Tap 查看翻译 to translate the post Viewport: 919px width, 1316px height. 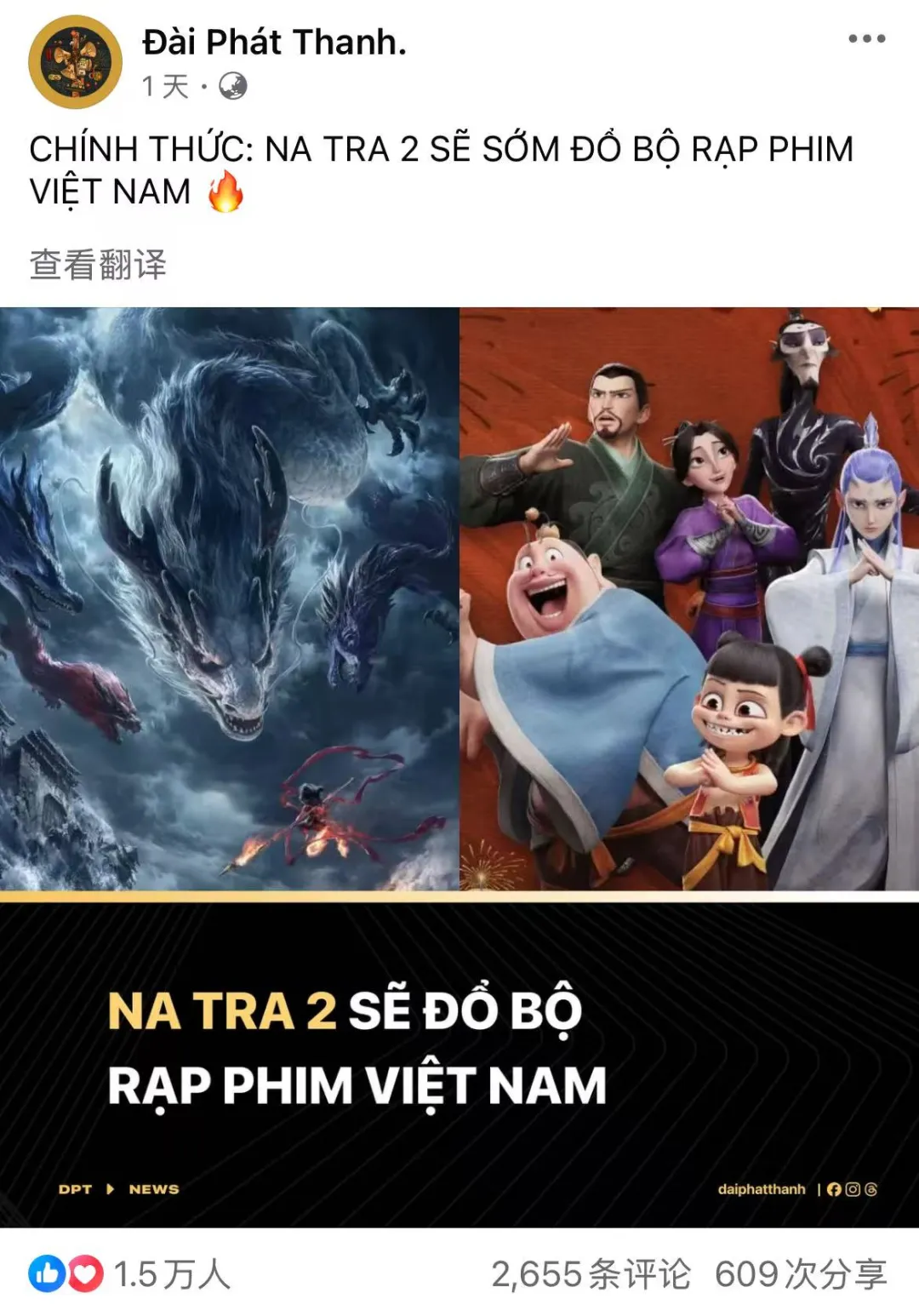[98, 265]
